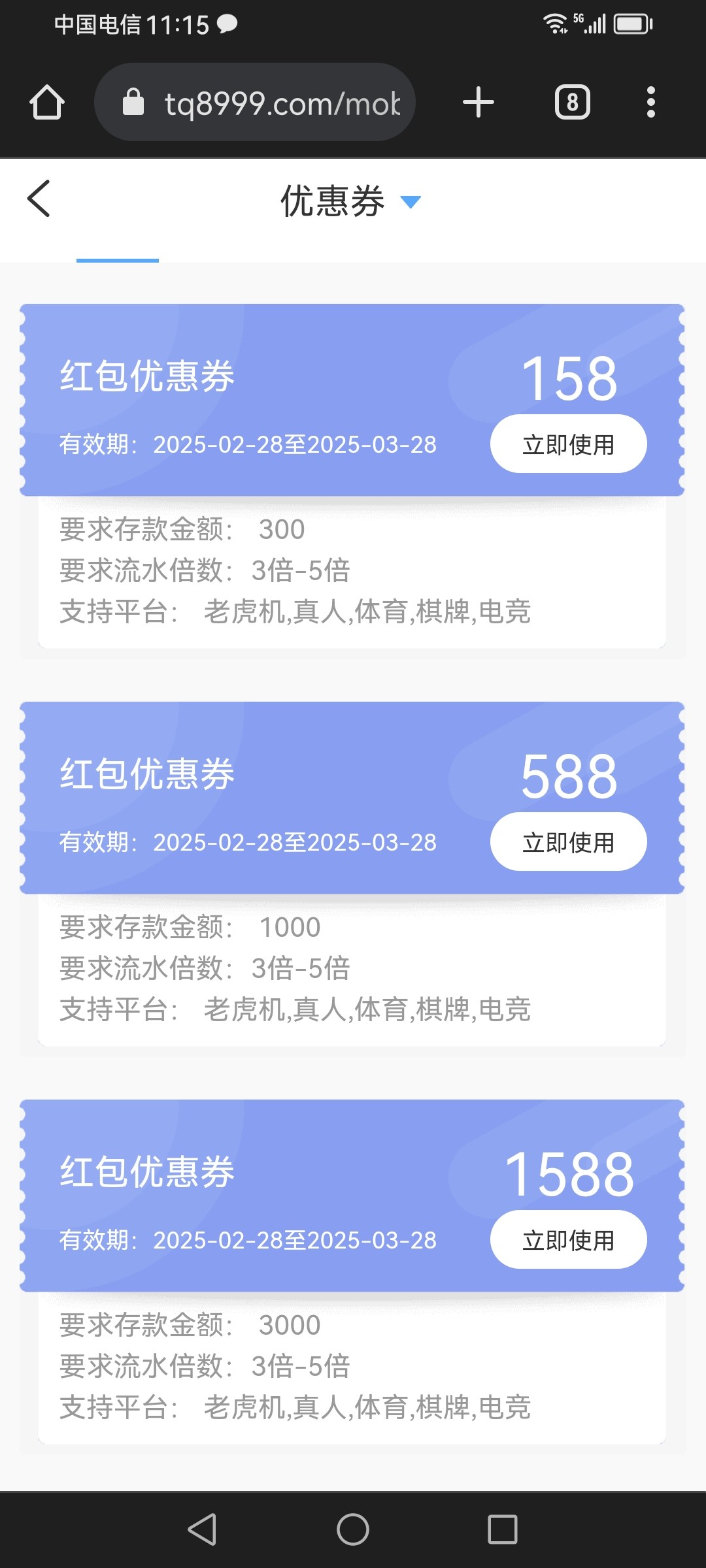The image size is (706, 1568).
Task: Tap the tq8999.com address bar
Action: [255, 102]
